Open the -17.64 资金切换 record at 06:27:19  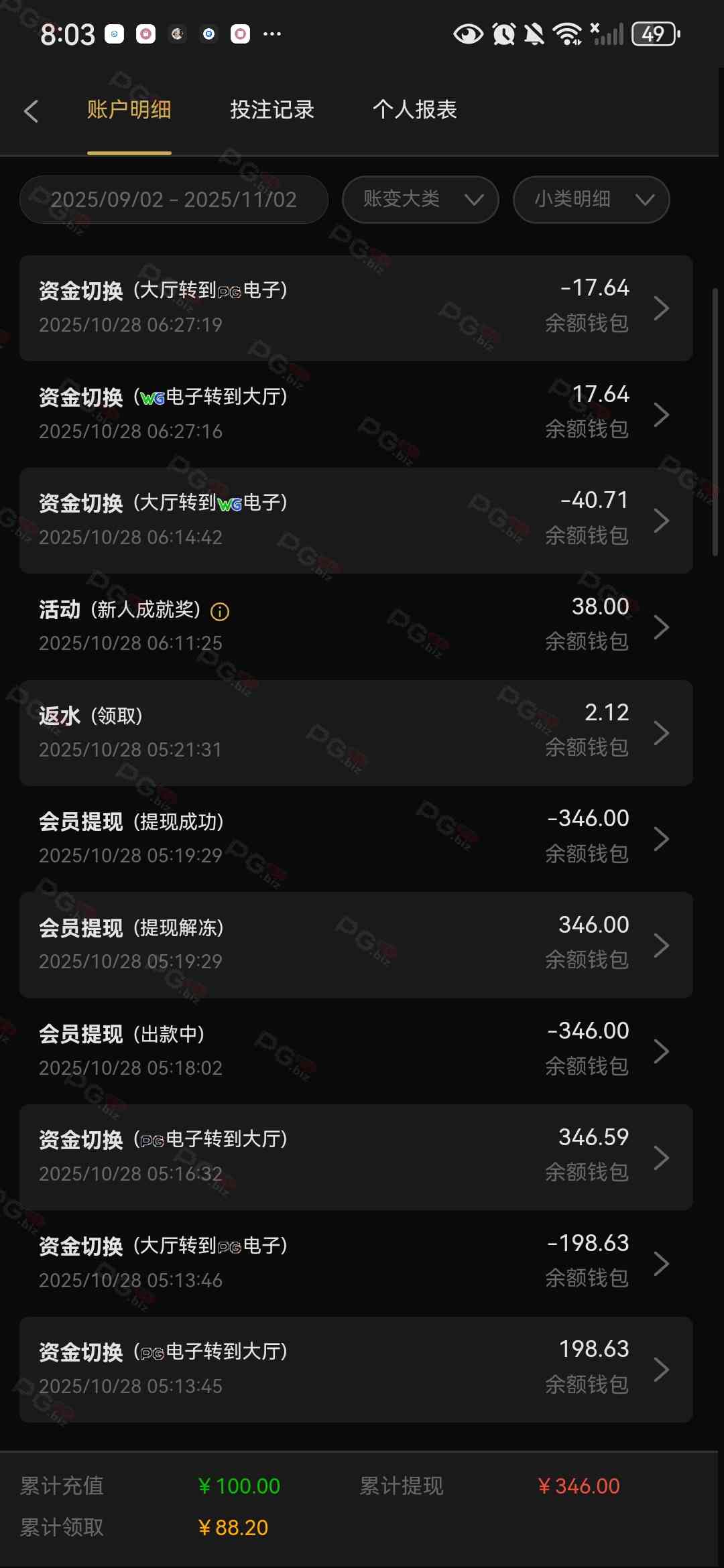click(x=355, y=308)
